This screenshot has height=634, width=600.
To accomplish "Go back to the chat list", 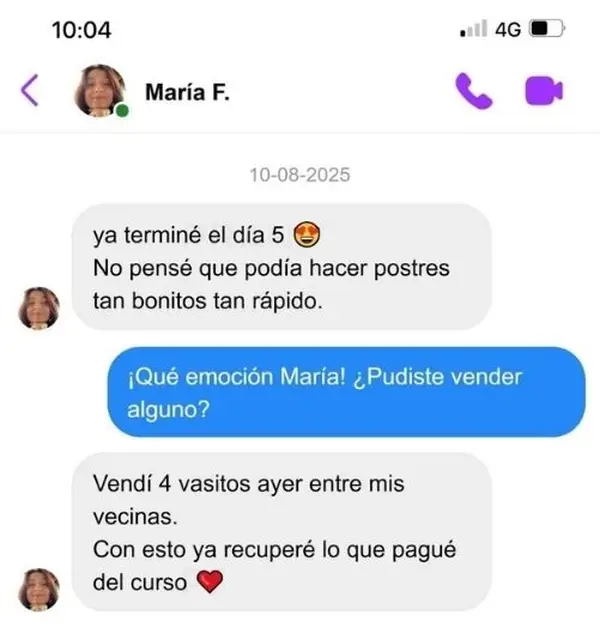I will (29, 91).
